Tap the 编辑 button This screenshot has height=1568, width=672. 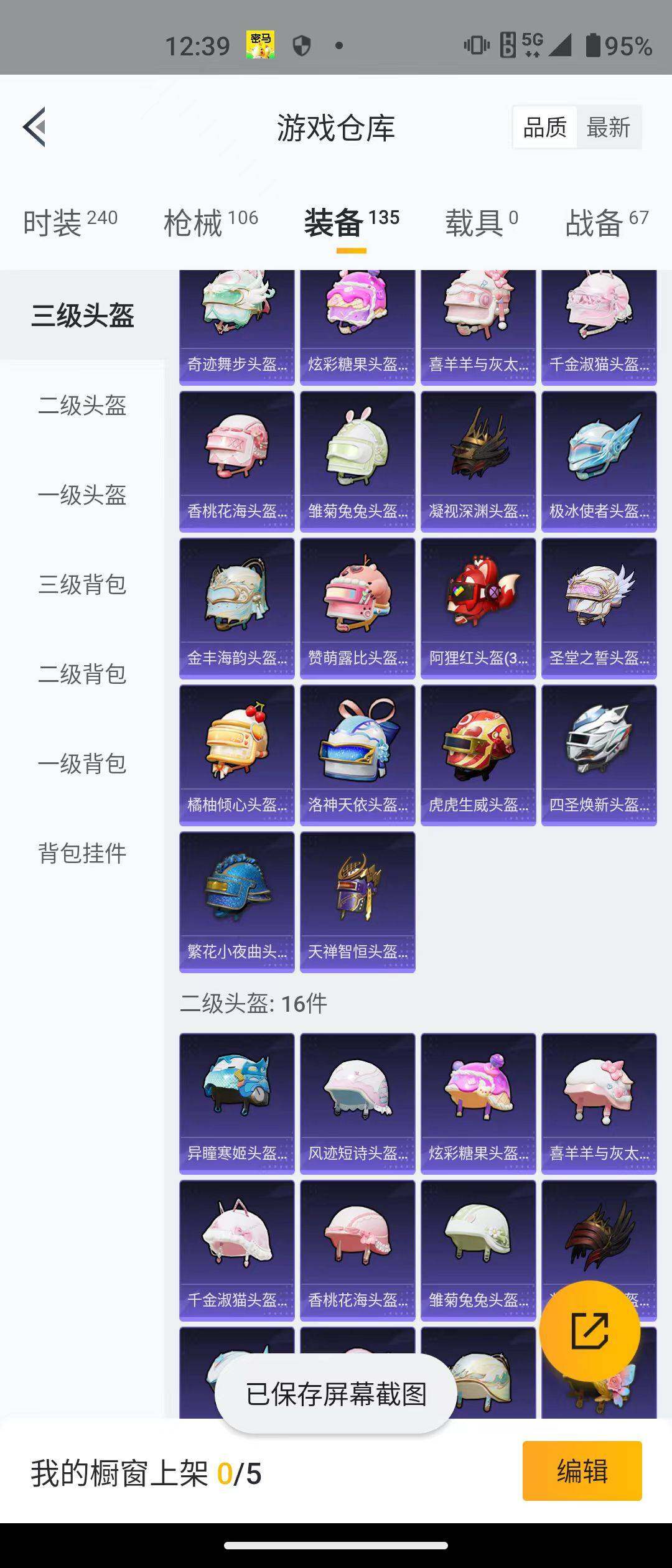click(x=582, y=1471)
